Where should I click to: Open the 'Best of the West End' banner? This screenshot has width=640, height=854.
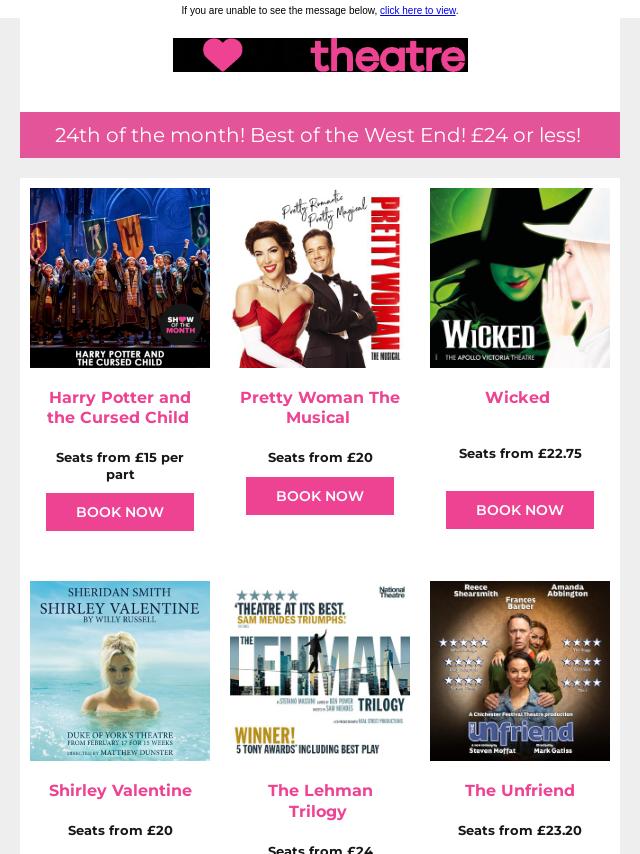(x=318, y=135)
